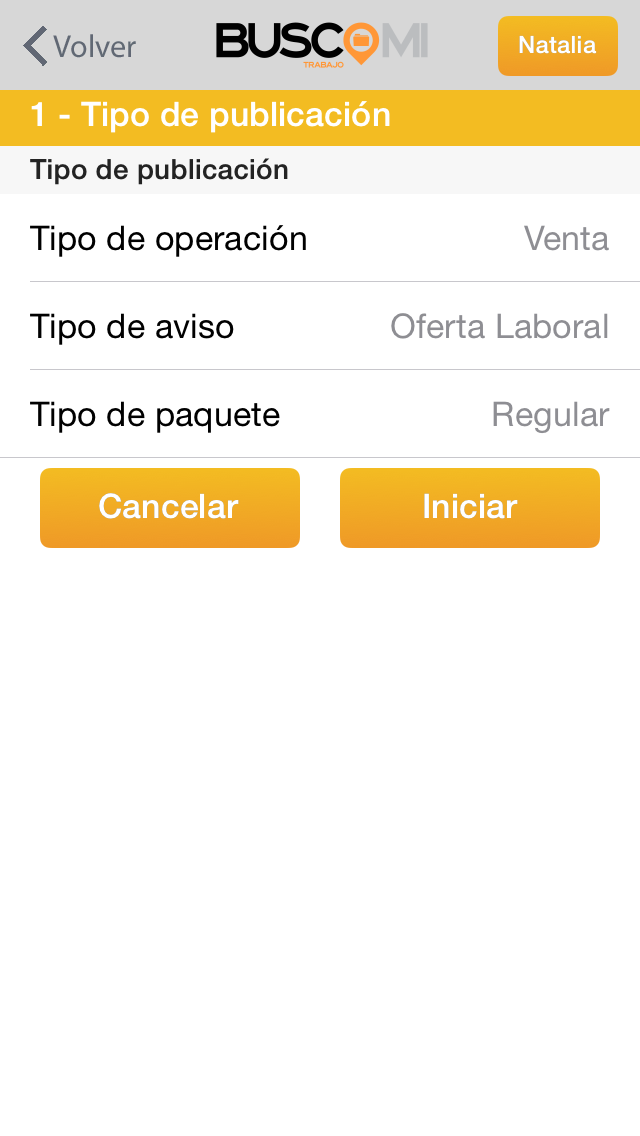Go back with the Volver button
Image resolution: width=640 pixels, height=1136 pixels.
(x=79, y=46)
